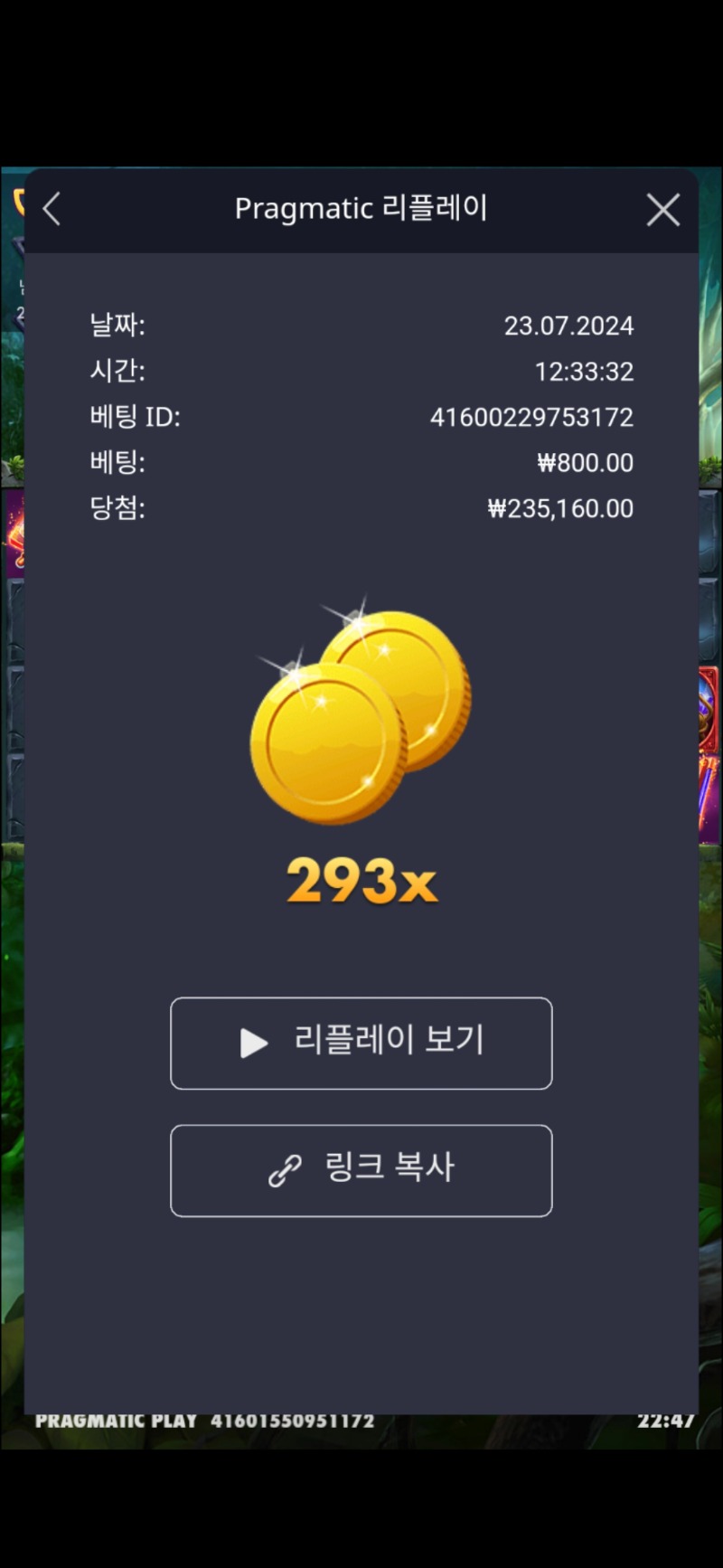
Task: Copy the replay link with 링크 복사
Action: (361, 1170)
